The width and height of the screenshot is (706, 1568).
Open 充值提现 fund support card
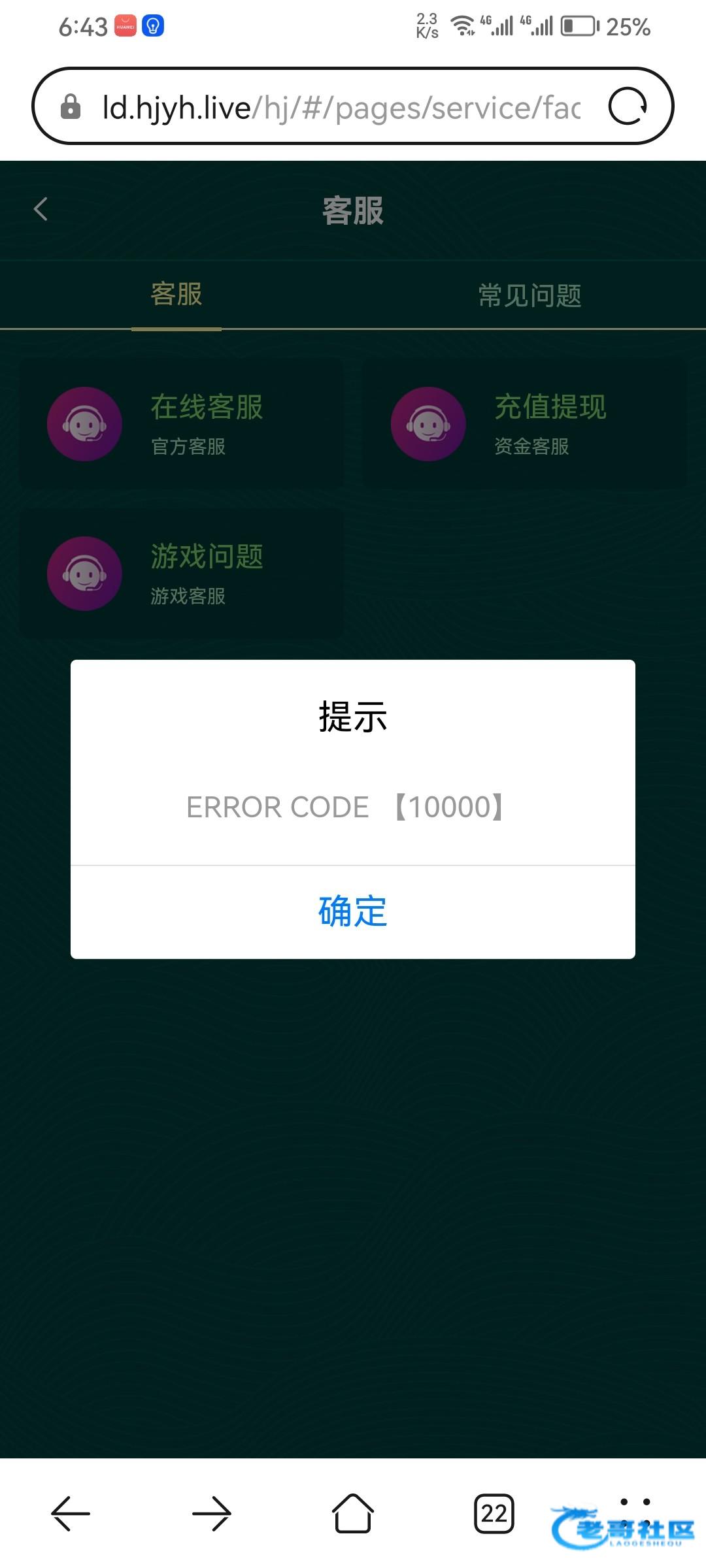[x=524, y=423]
